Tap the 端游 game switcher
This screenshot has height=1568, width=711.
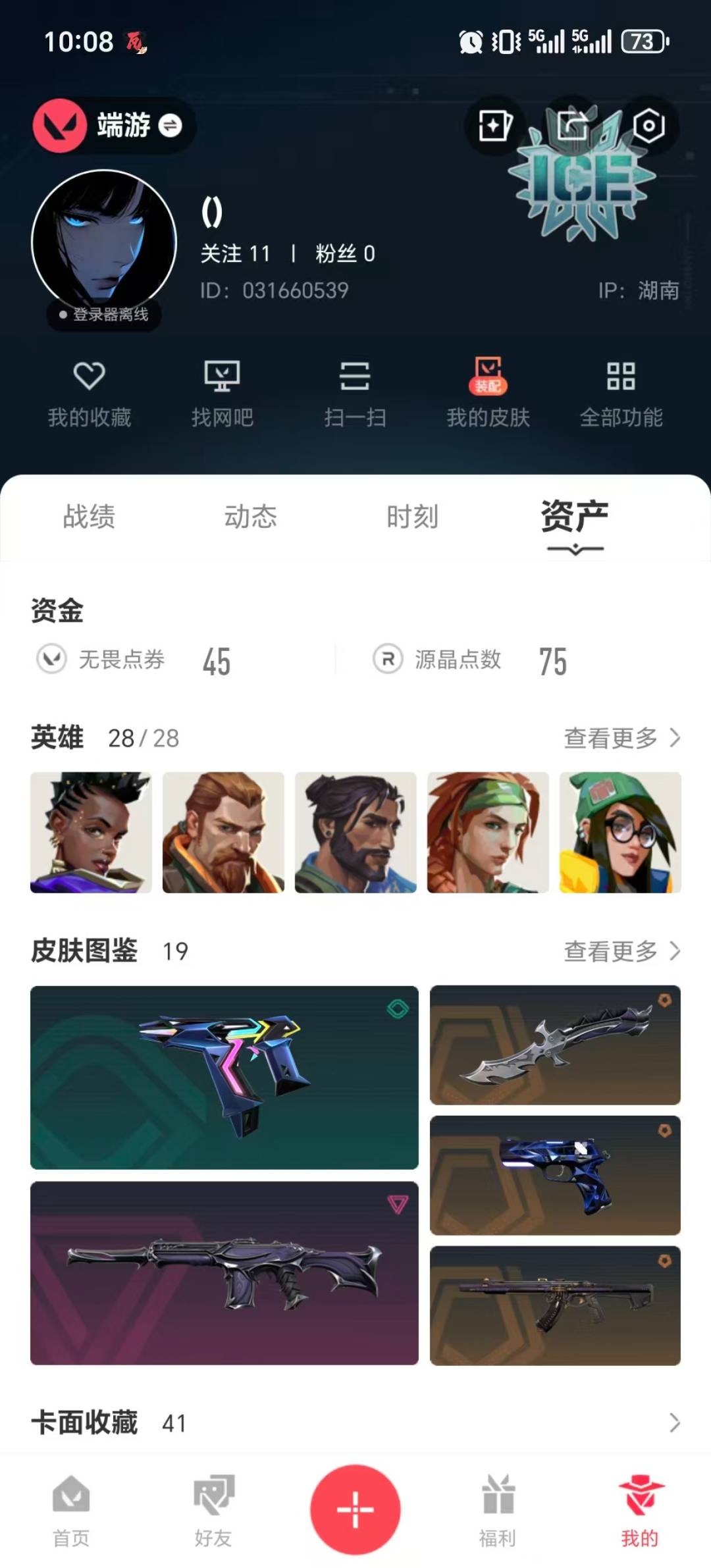(113, 125)
